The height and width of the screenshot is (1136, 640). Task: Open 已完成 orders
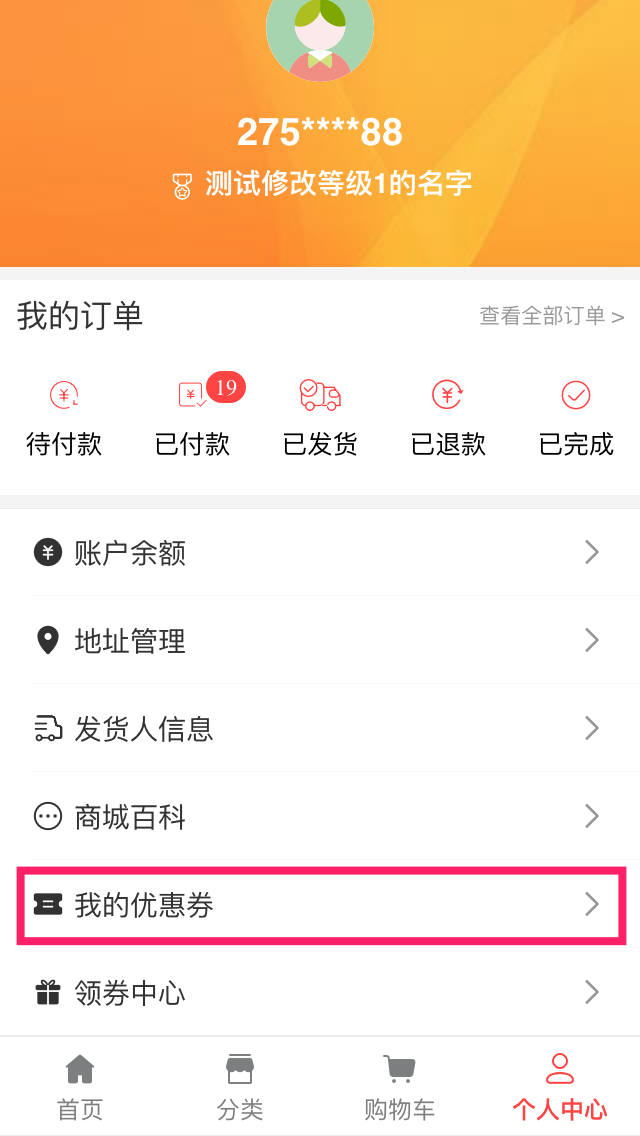click(x=576, y=418)
